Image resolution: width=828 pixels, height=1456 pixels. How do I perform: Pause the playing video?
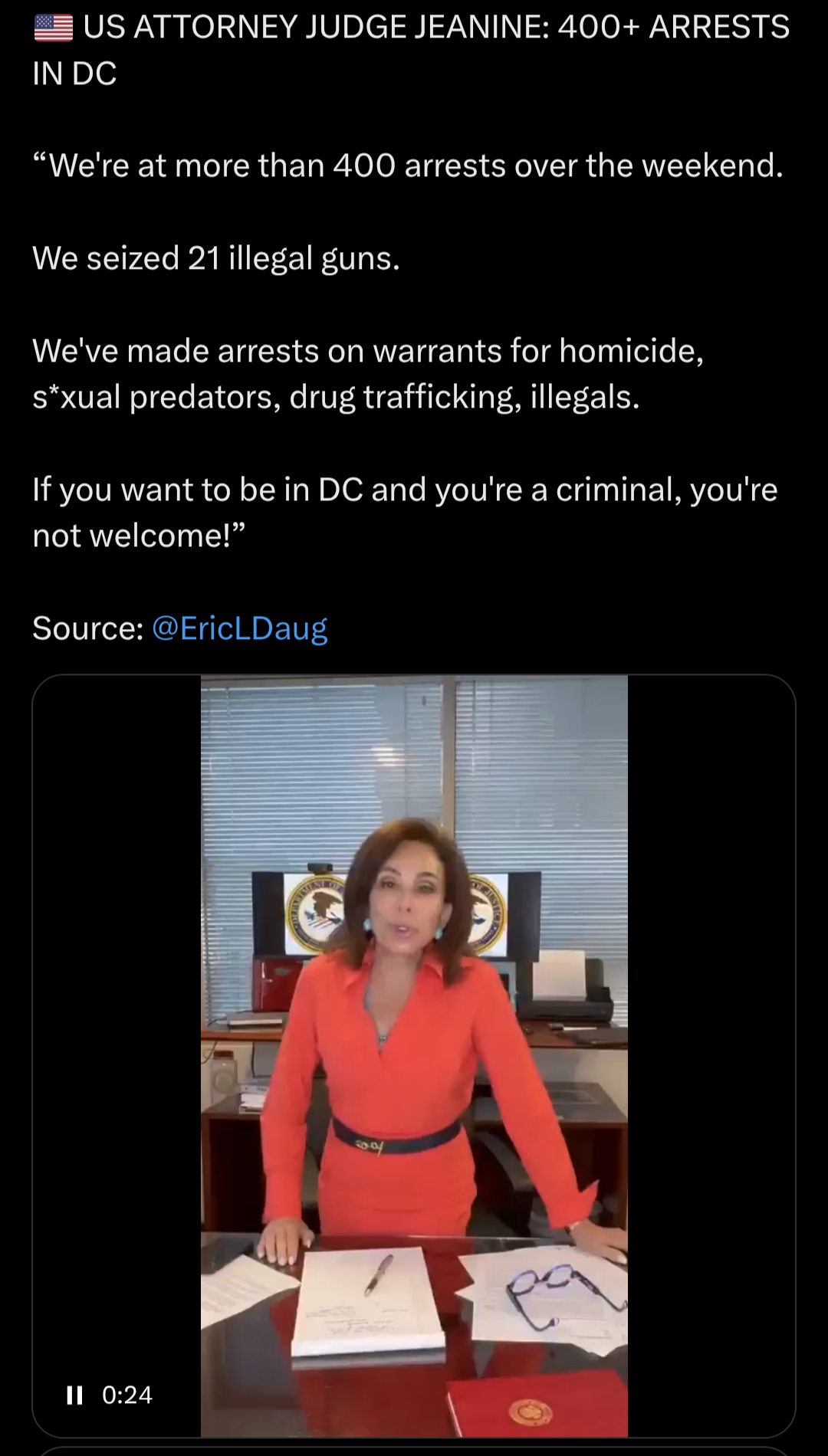[74, 1395]
